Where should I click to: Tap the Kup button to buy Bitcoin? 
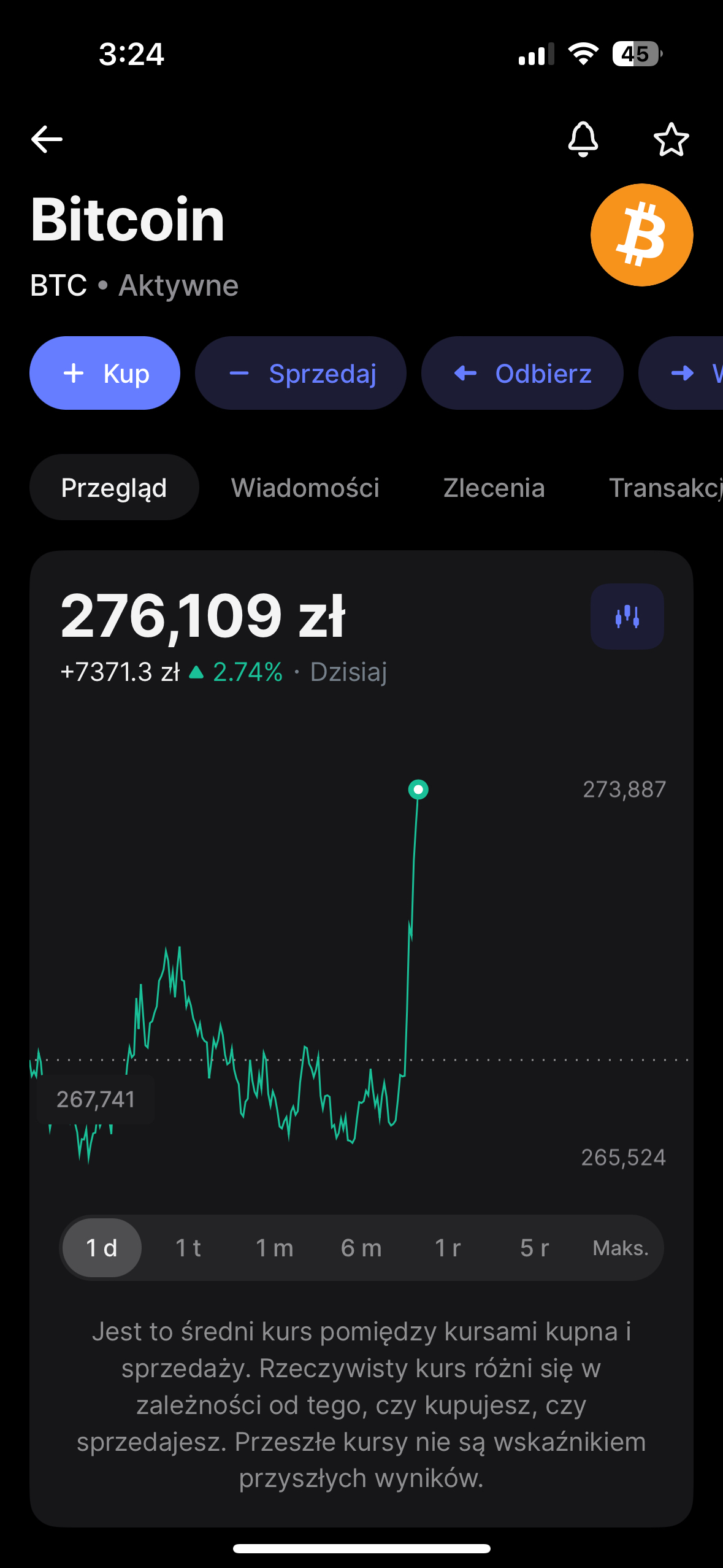click(x=105, y=373)
